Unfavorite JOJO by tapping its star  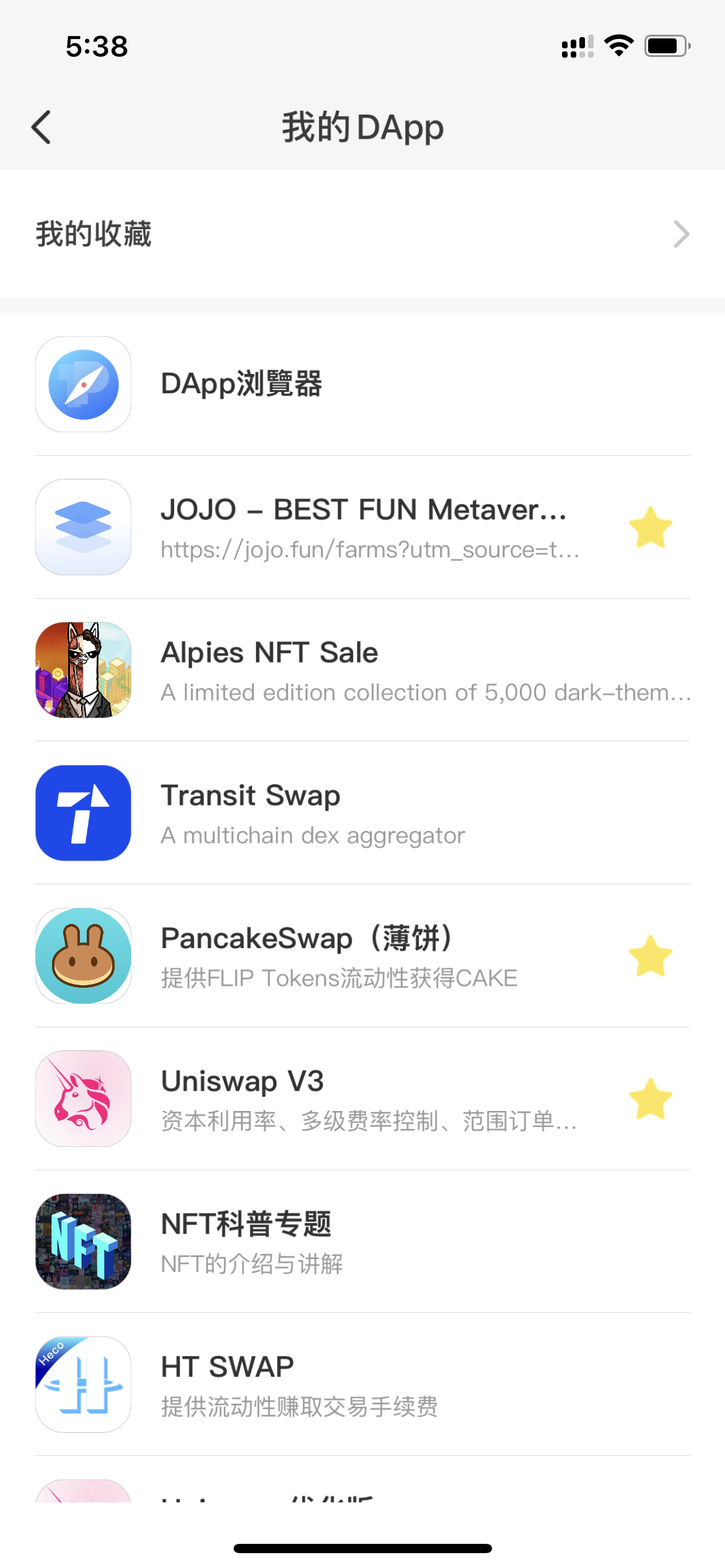pyautogui.click(x=650, y=527)
